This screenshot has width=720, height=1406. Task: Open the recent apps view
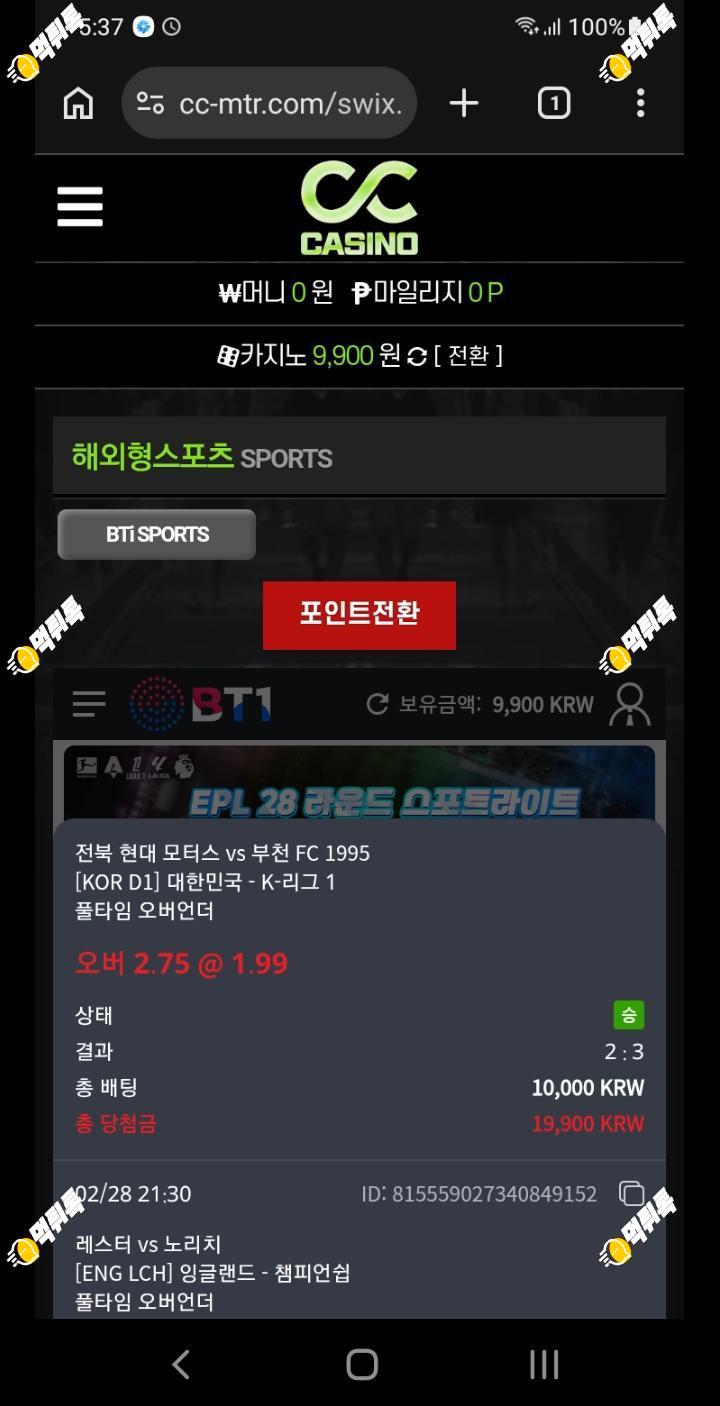coord(544,1364)
